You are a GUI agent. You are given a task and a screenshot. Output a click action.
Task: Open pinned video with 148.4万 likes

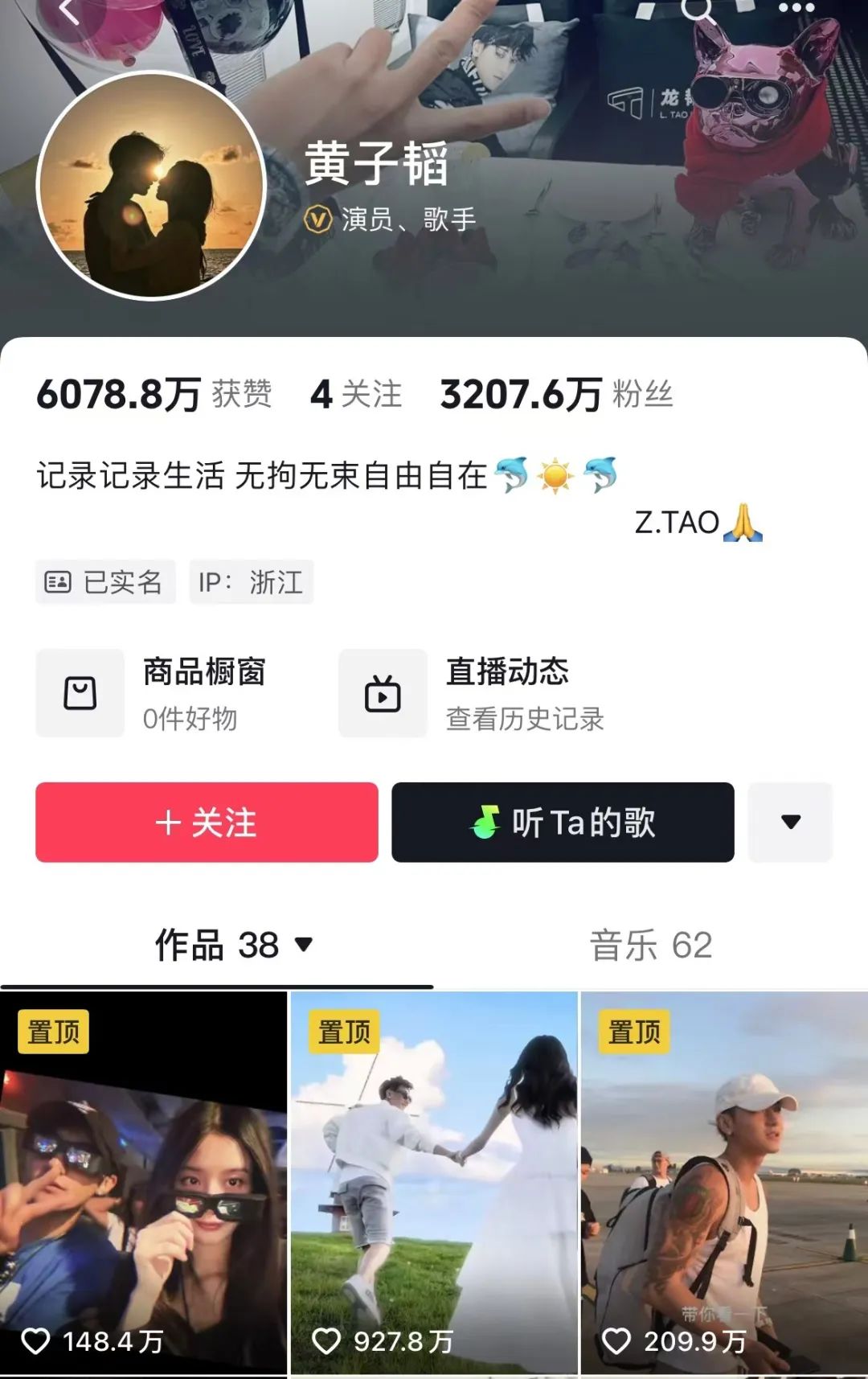pos(143,1182)
